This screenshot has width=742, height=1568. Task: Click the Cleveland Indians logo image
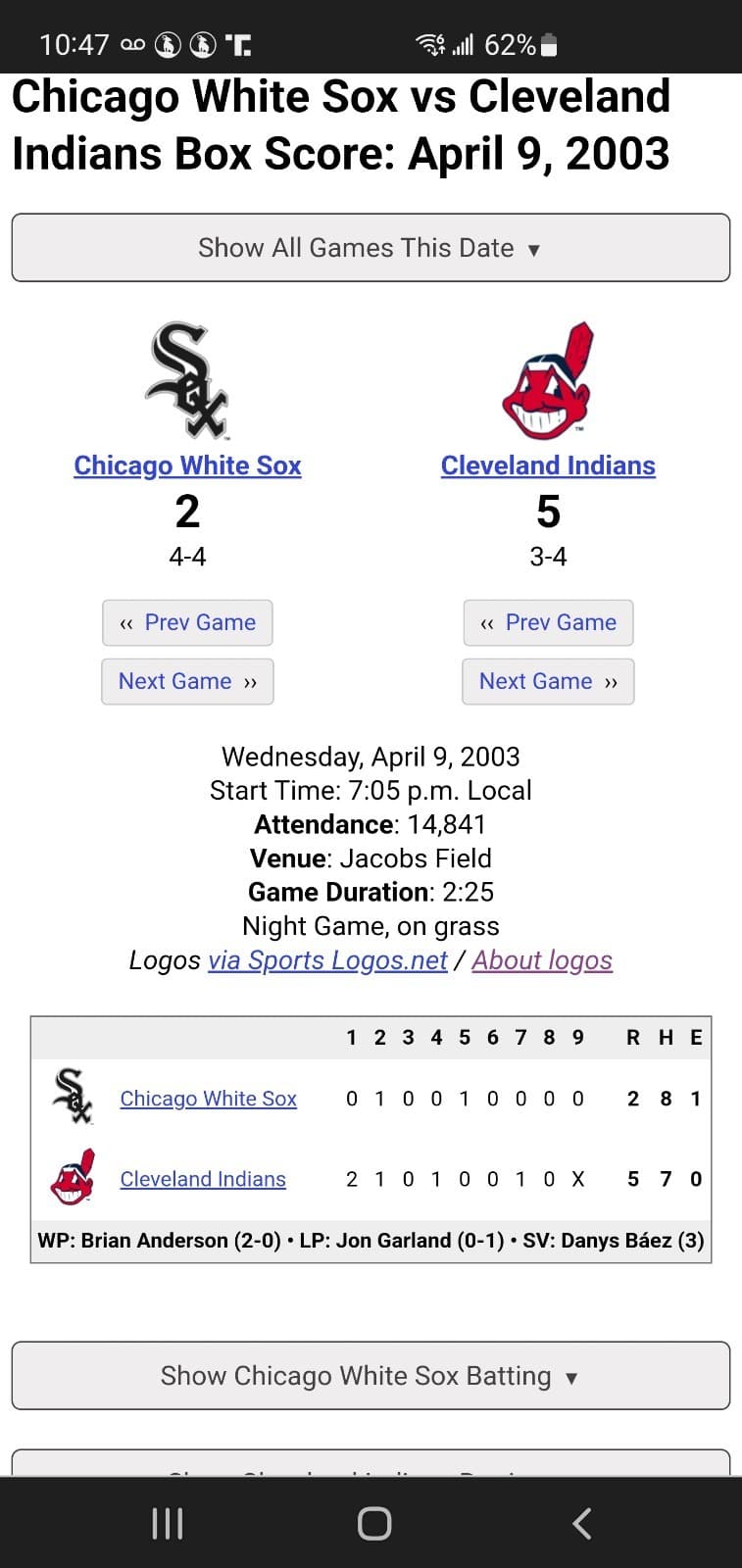click(x=547, y=380)
